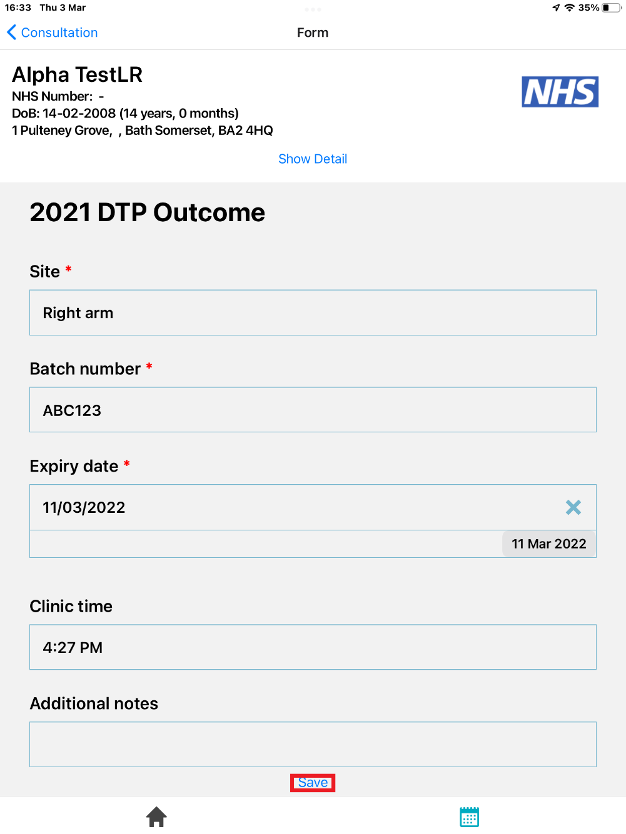Tap the Show Detail link
Image resolution: width=626 pixels, height=834 pixels.
[312, 159]
